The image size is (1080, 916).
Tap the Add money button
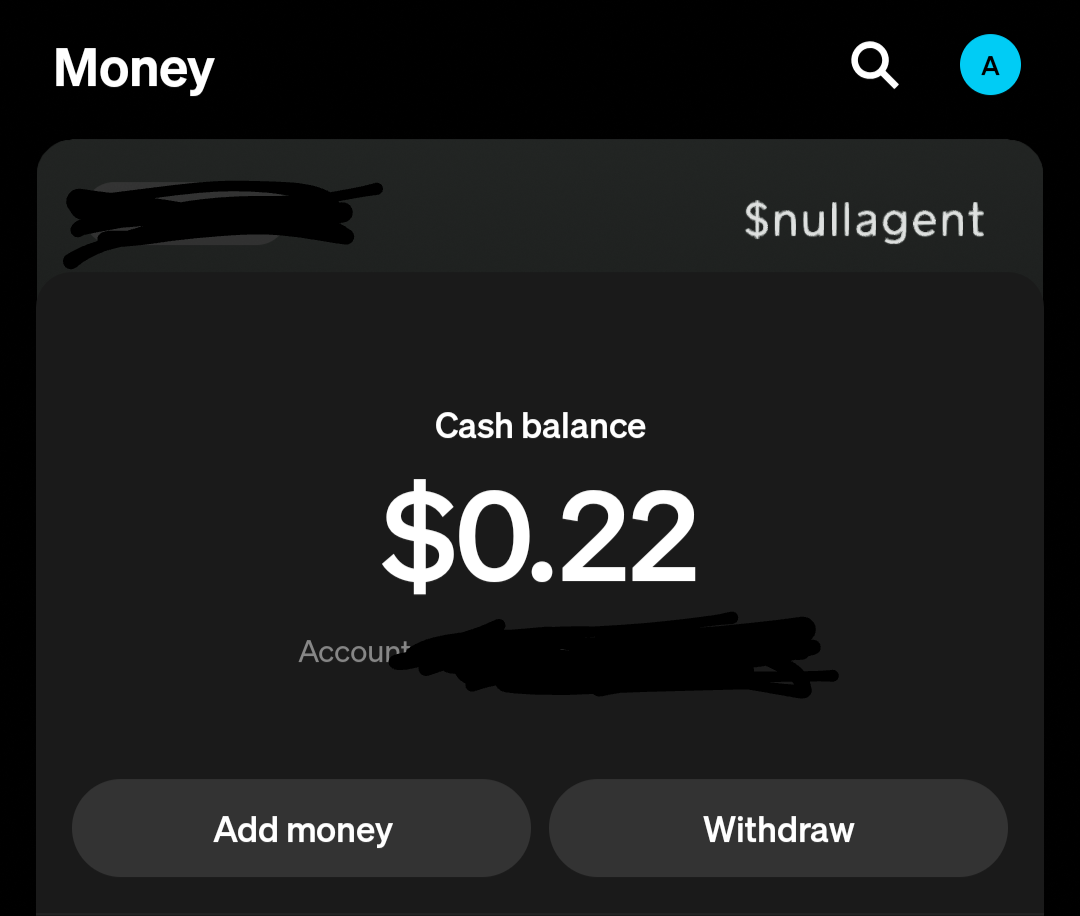(302, 829)
